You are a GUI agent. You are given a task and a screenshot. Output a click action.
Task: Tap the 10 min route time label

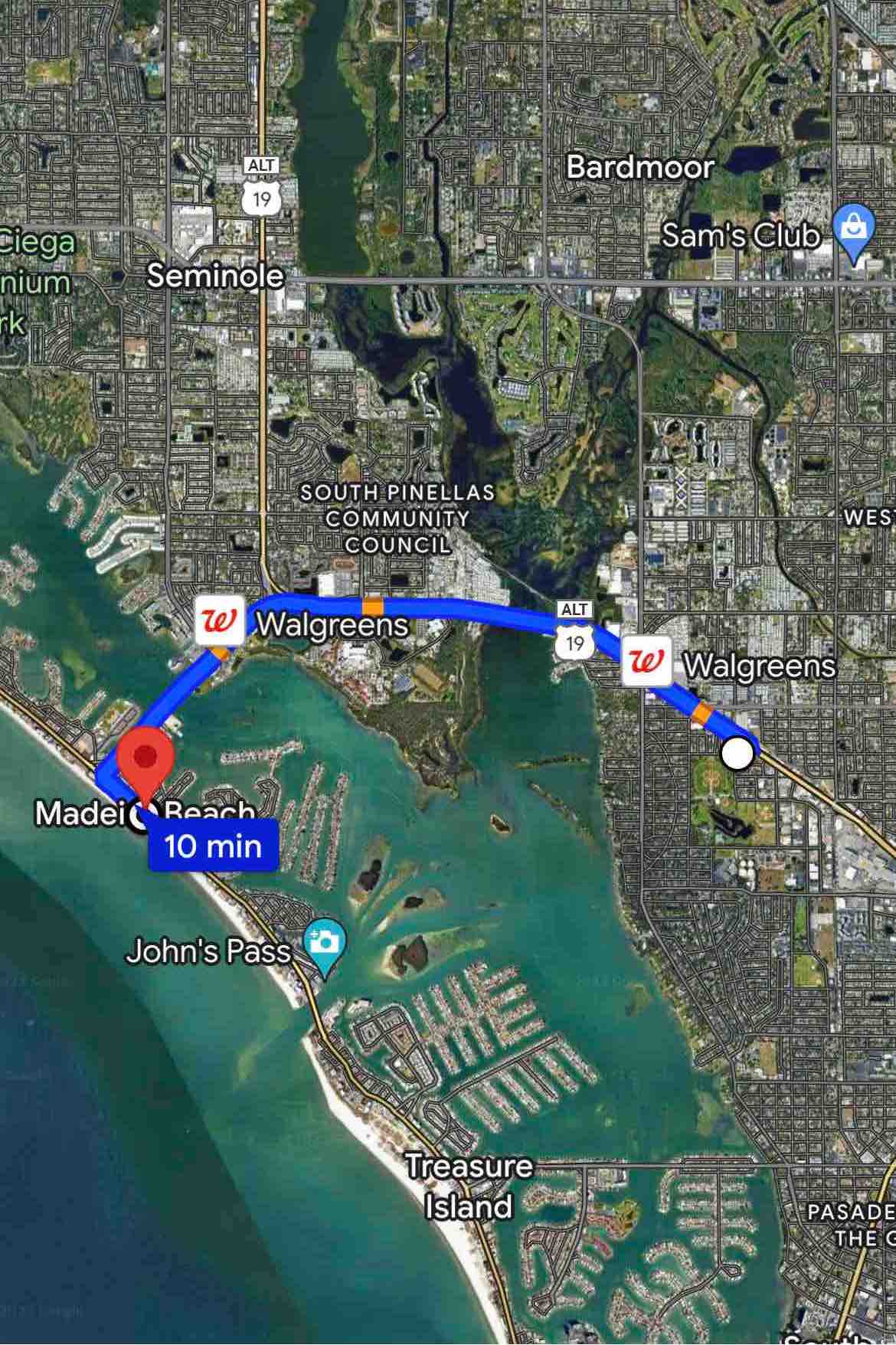click(213, 846)
